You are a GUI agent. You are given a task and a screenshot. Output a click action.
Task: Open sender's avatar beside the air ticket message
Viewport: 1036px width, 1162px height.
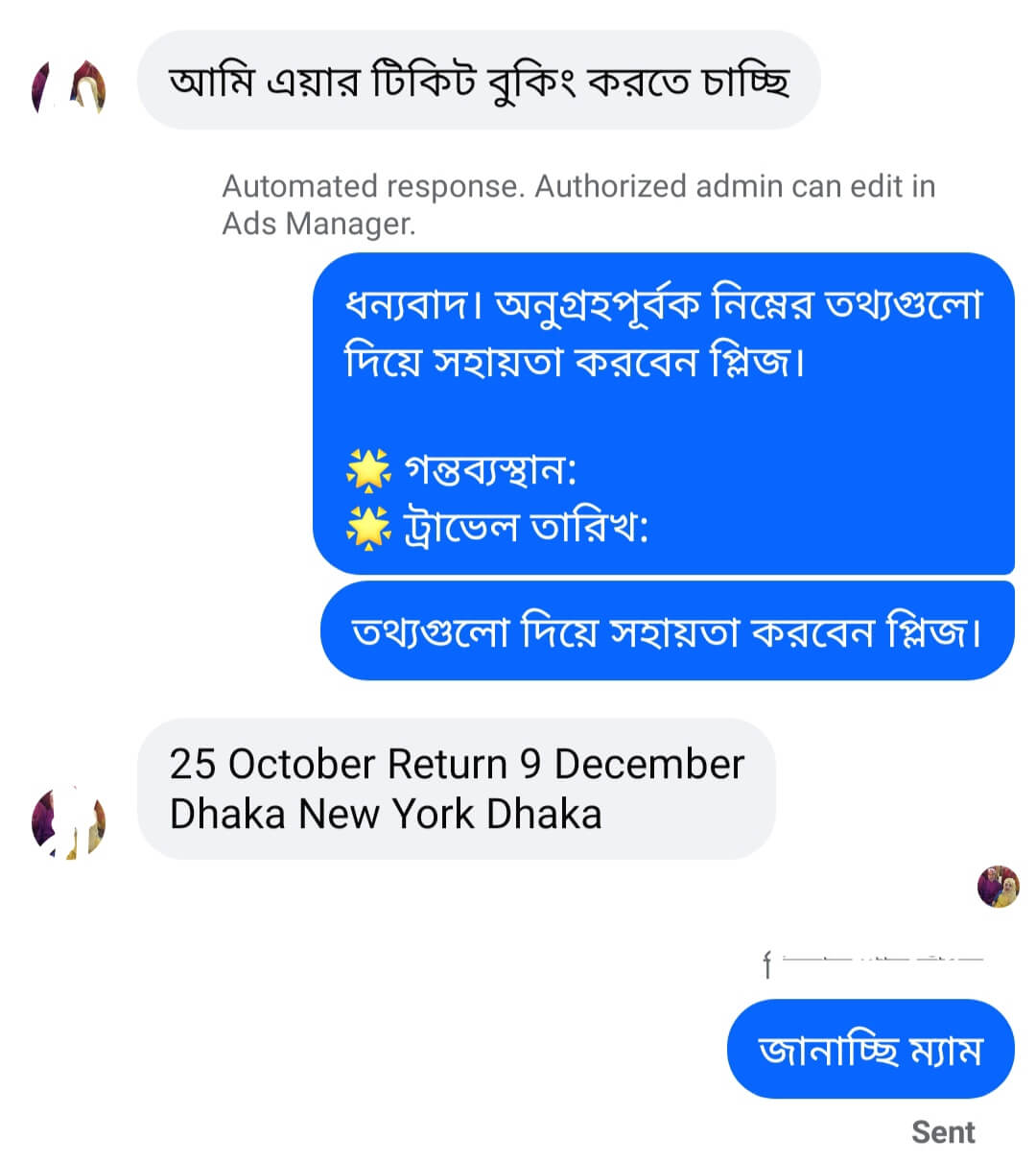(x=69, y=88)
